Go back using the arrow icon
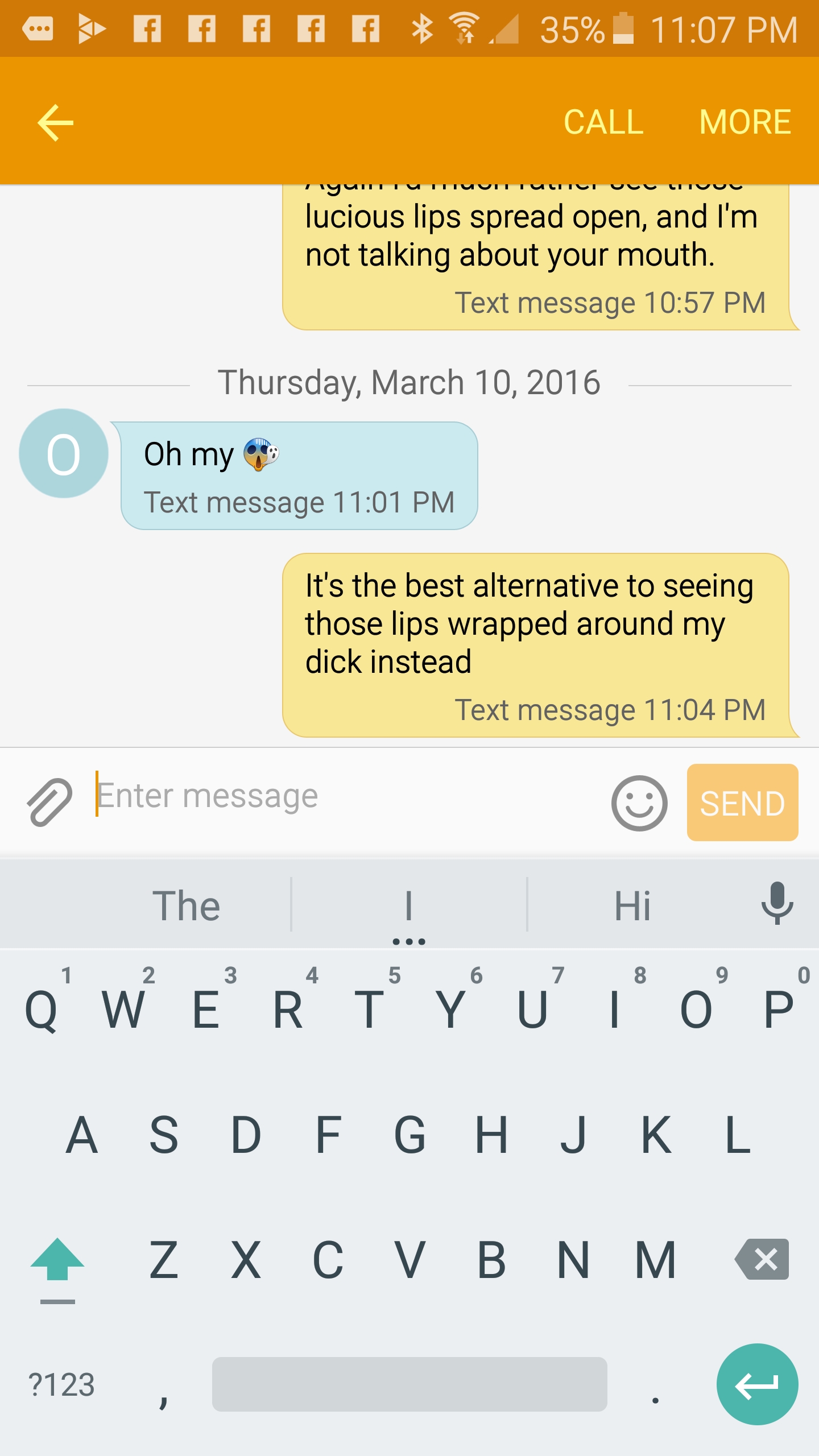 pyautogui.click(x=55, y=122)
